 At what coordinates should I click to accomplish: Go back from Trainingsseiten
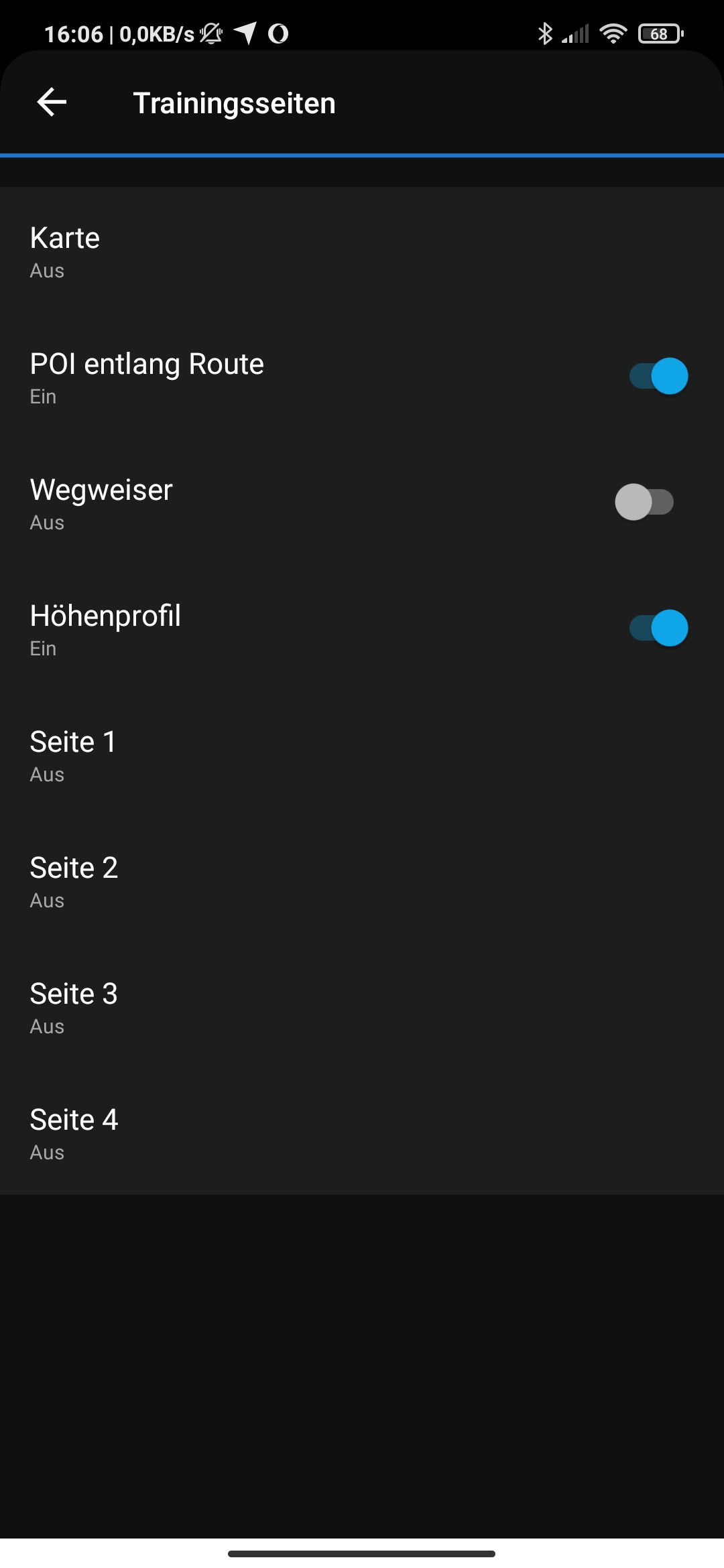[x=52, y=103]
